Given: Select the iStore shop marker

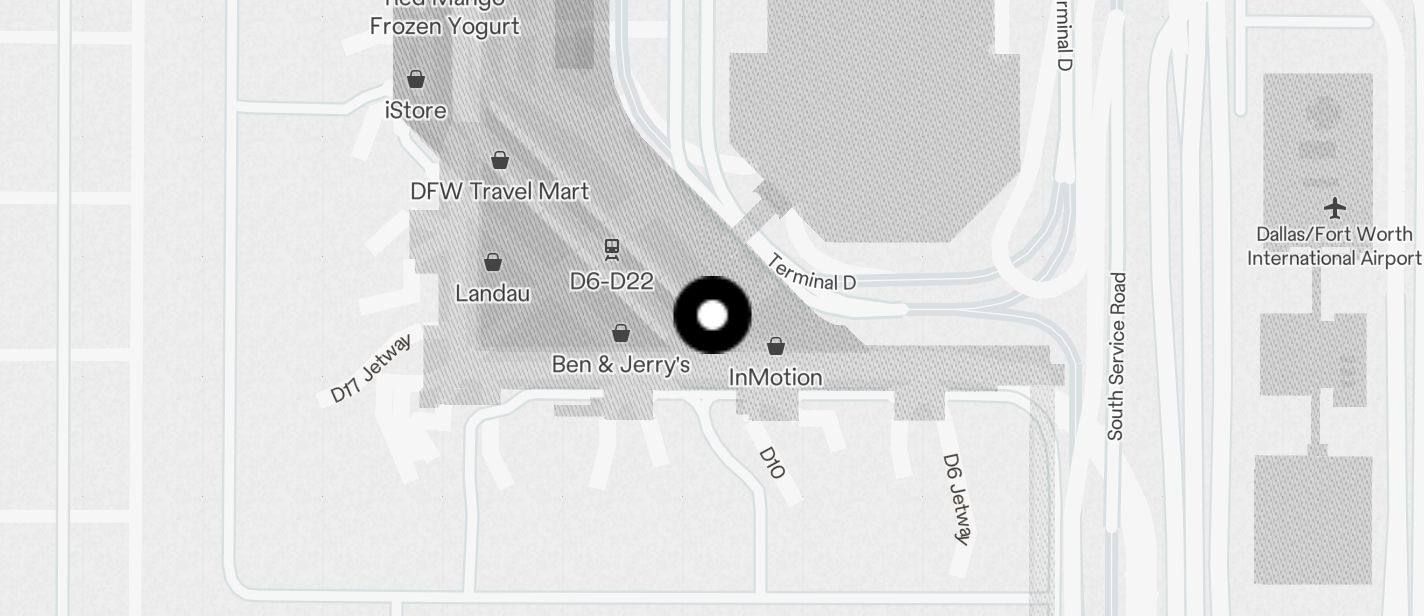Looking at the screenshot, I should (416, 79).
